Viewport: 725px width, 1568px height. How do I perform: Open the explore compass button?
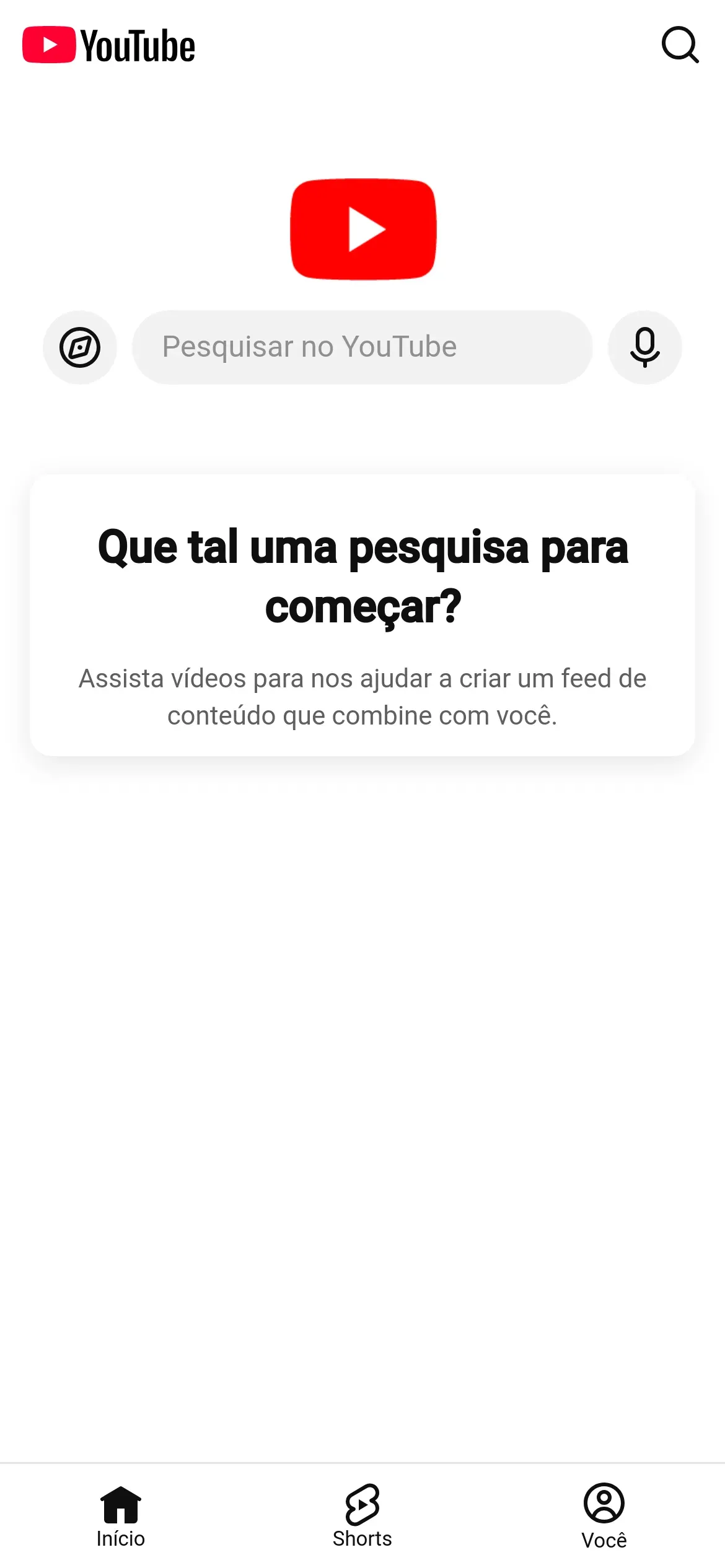(x=80, y=347)
